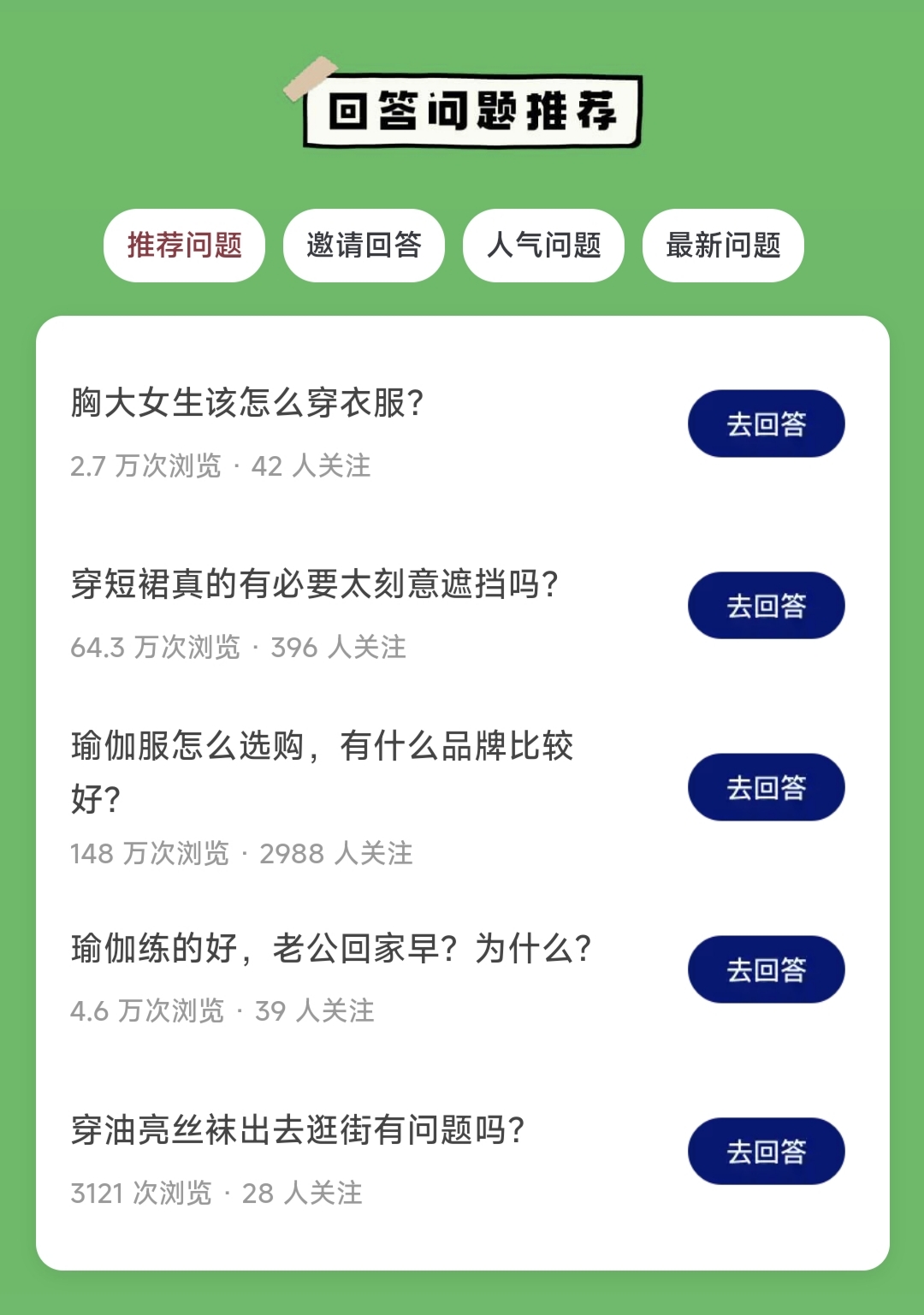Answer 瑜伽练的好，老公回家早 with 去回答

(766, 969)
